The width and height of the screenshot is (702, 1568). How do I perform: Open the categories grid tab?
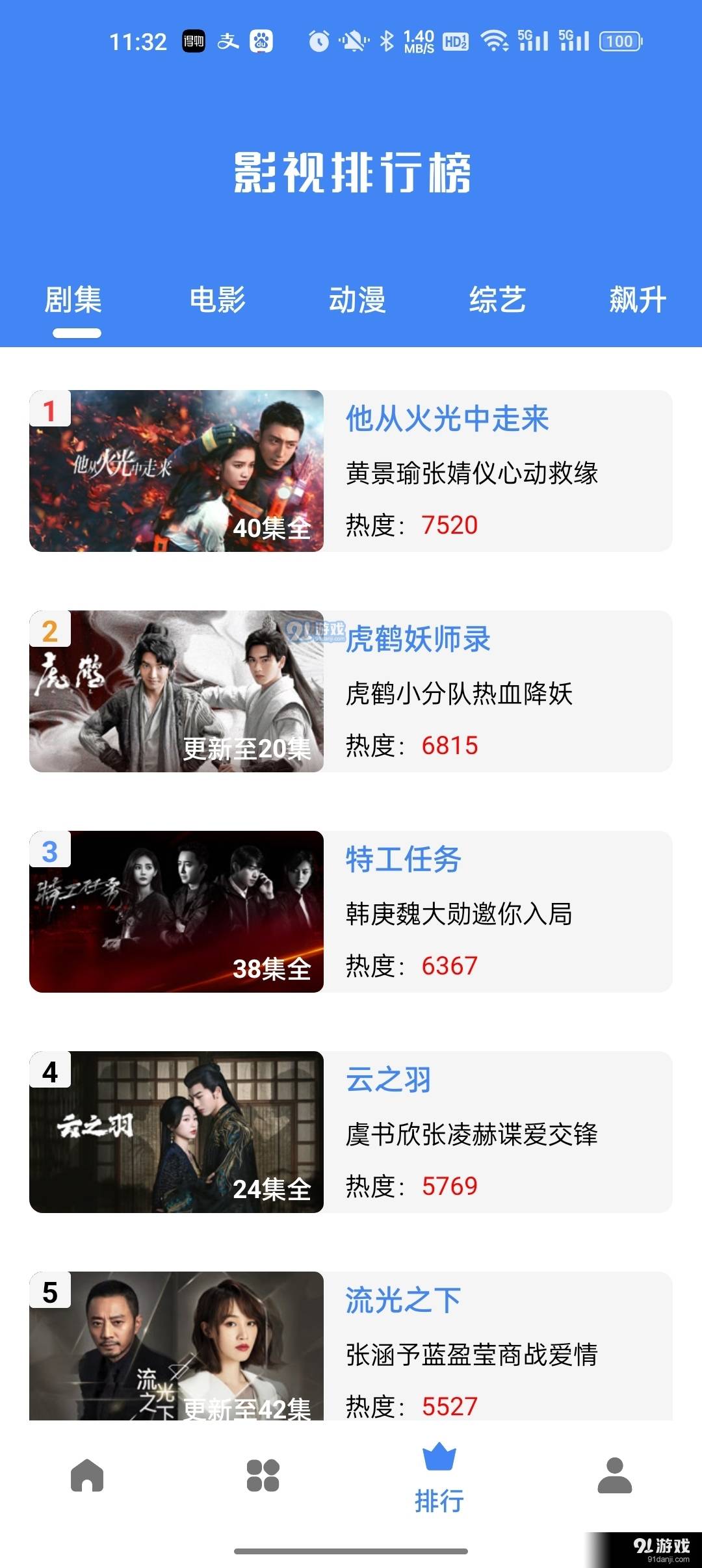pyautogui.click(x=263, y=1476)
